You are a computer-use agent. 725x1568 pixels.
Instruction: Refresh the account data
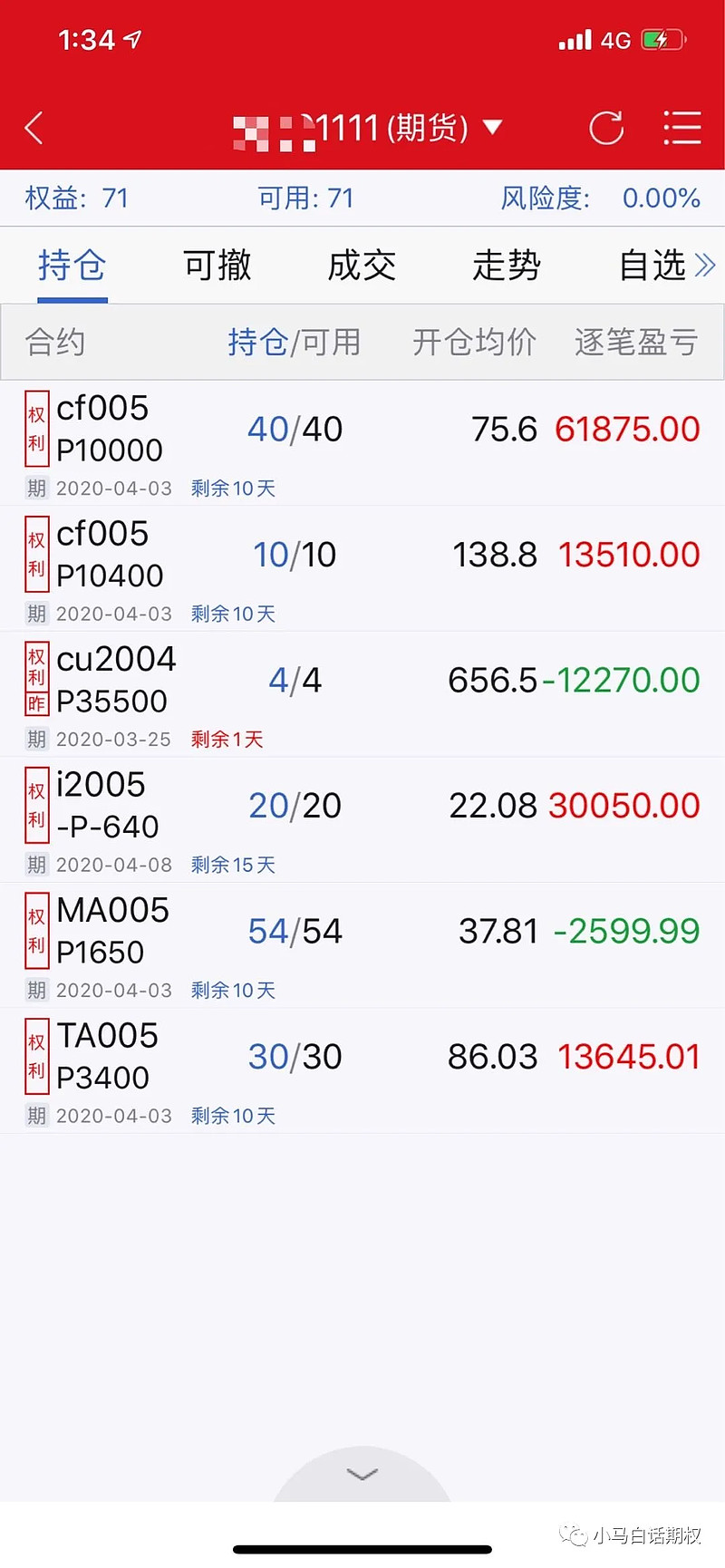[x=606, y=128]
